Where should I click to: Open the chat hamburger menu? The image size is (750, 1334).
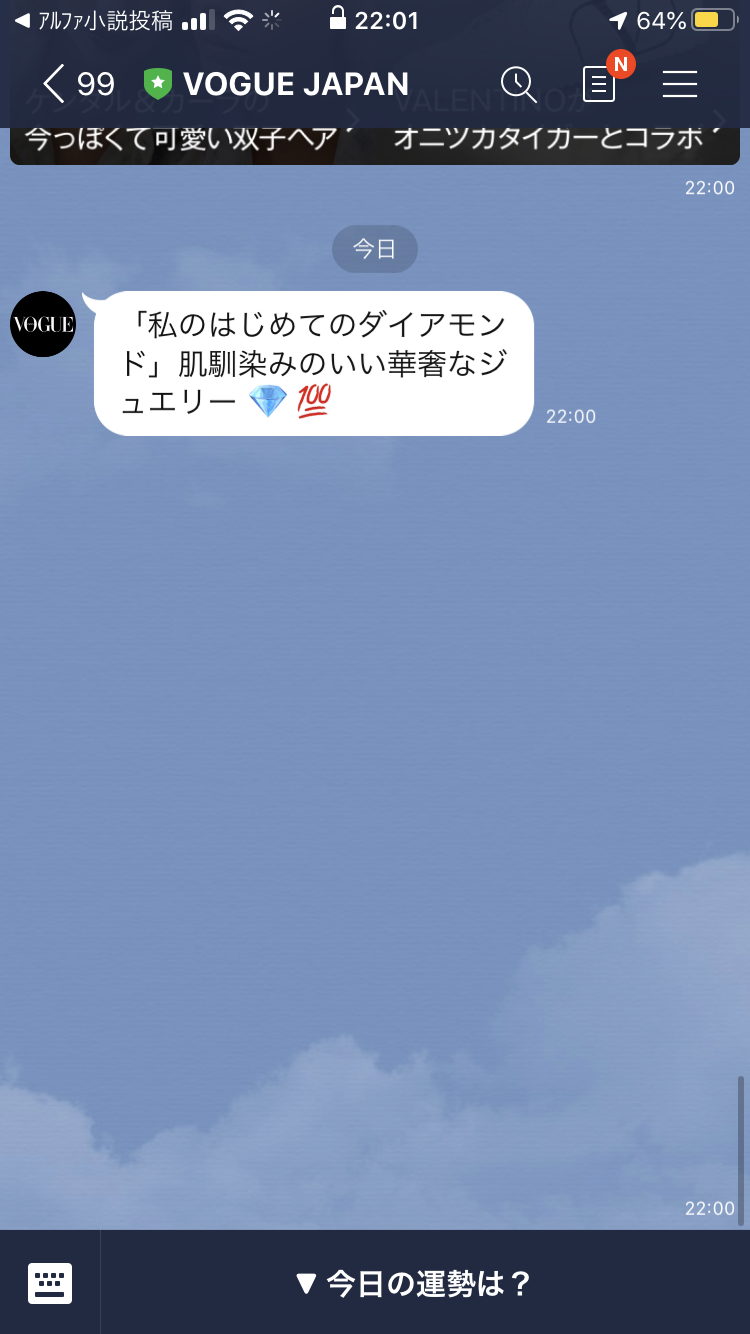680,84
